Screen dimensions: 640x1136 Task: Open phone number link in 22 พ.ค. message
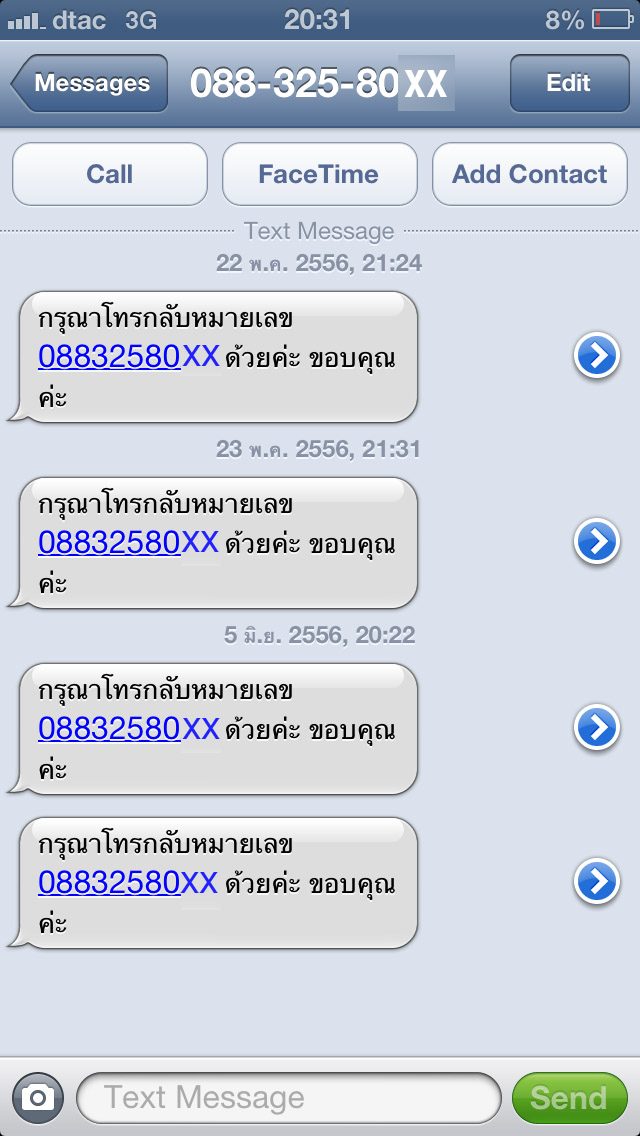pyautogui.click(x=128, y=356)
